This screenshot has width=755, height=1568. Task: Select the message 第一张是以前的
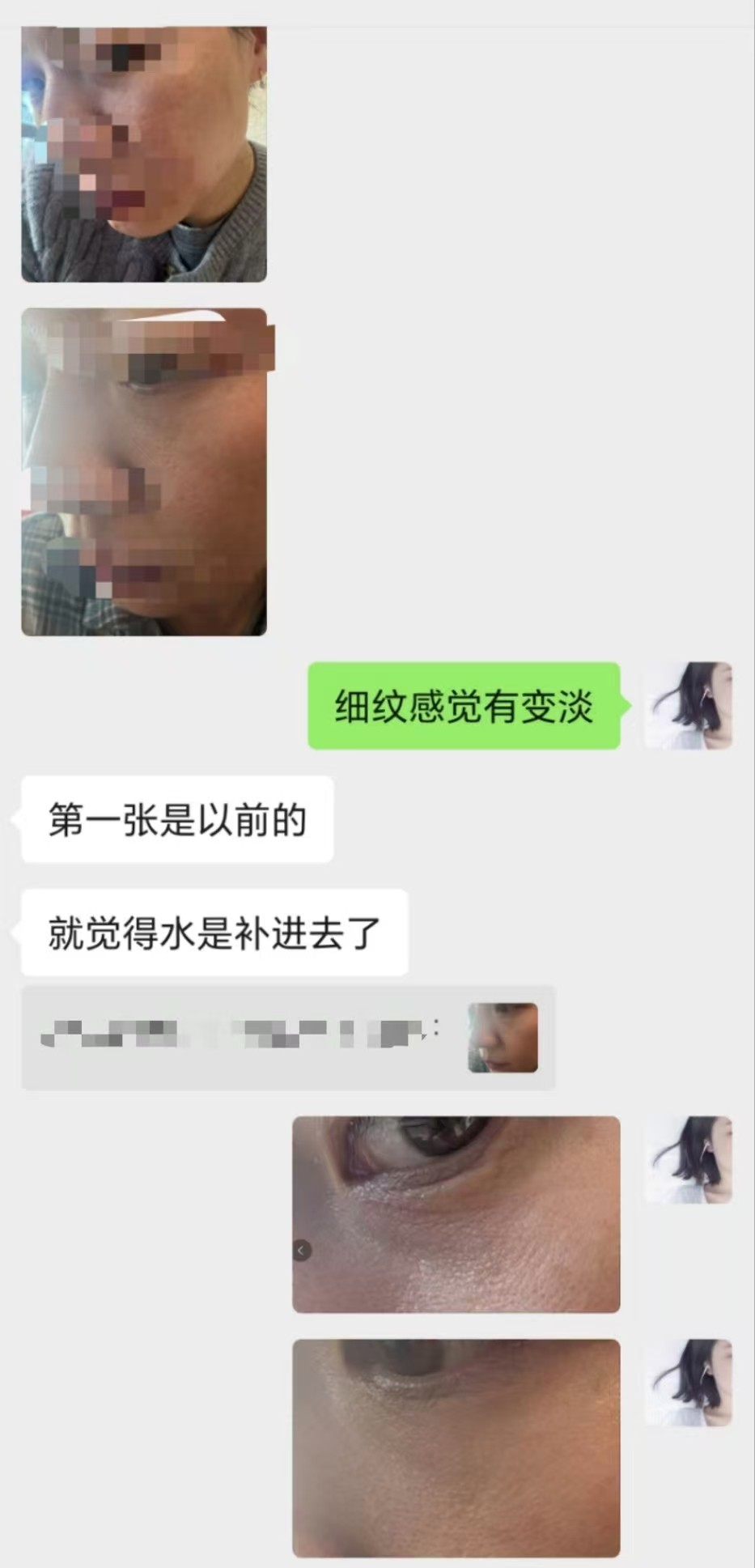[x=176, y=819]
